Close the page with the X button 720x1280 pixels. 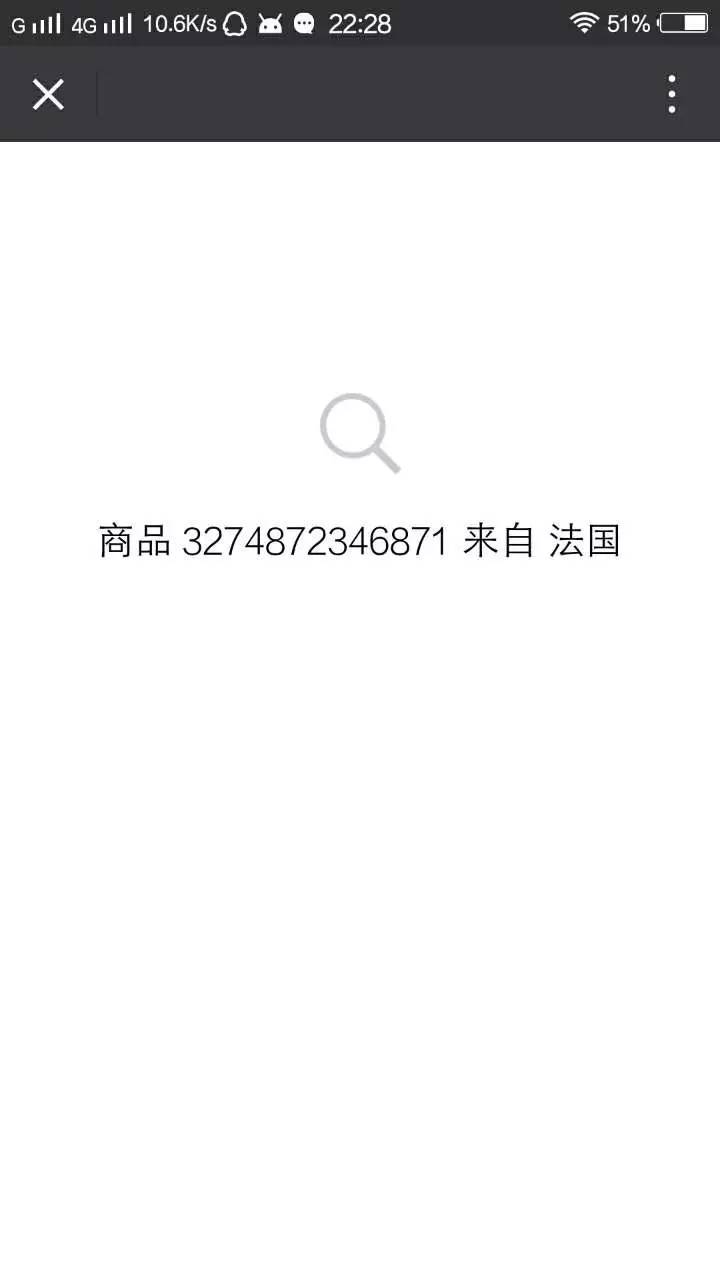47,93
